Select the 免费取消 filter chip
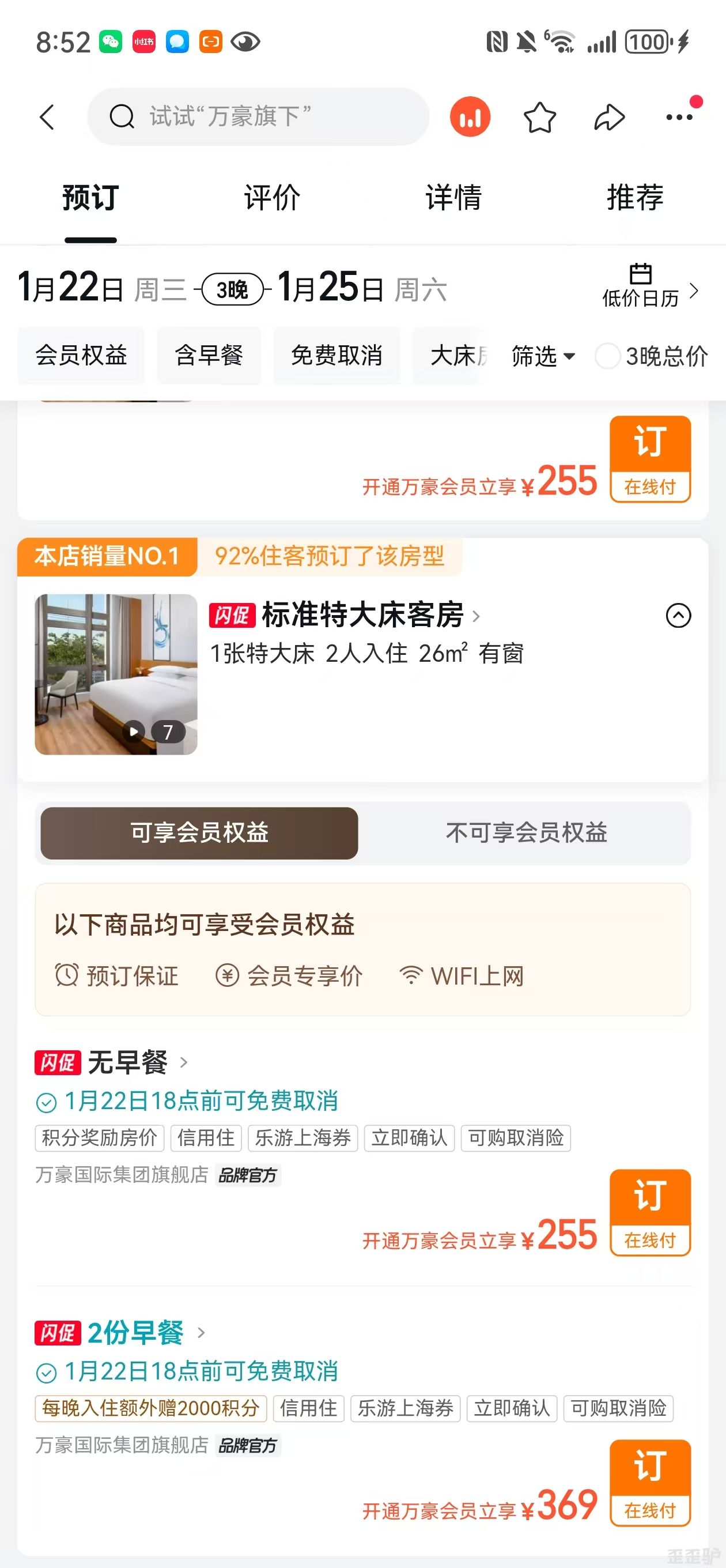The height and width of the screenshot is (1568, 726). (336, 356)
